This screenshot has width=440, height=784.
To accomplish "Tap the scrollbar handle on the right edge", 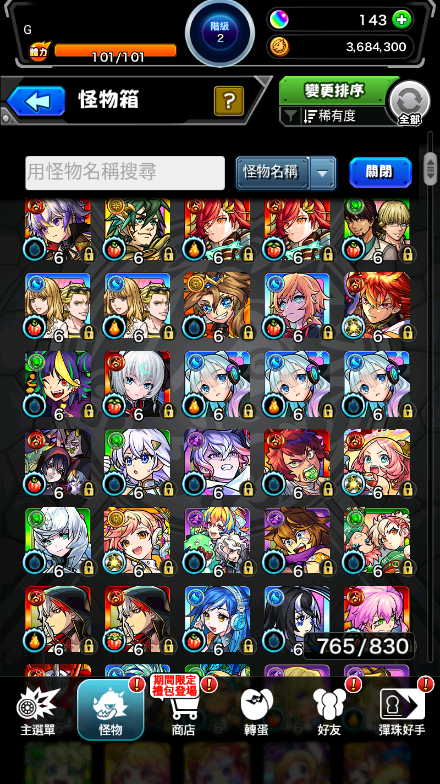I will [430, 168].
